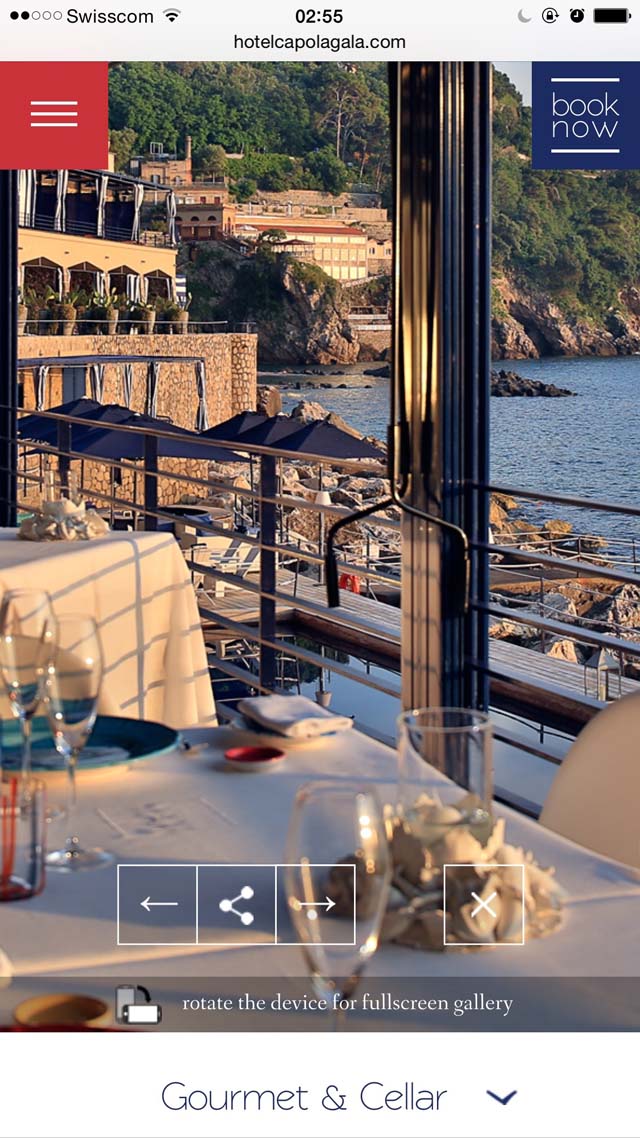Open the red hamburger menu

click(x=54, y=115)
